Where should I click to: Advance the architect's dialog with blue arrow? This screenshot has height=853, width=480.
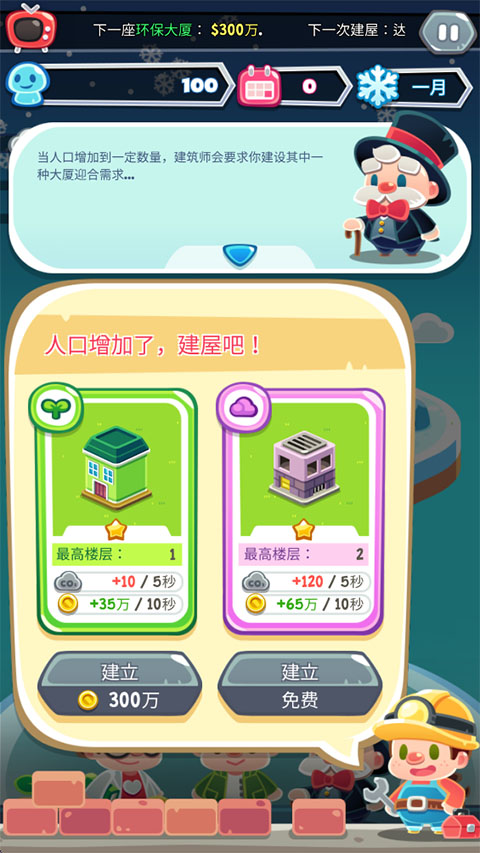pos(239,255)
